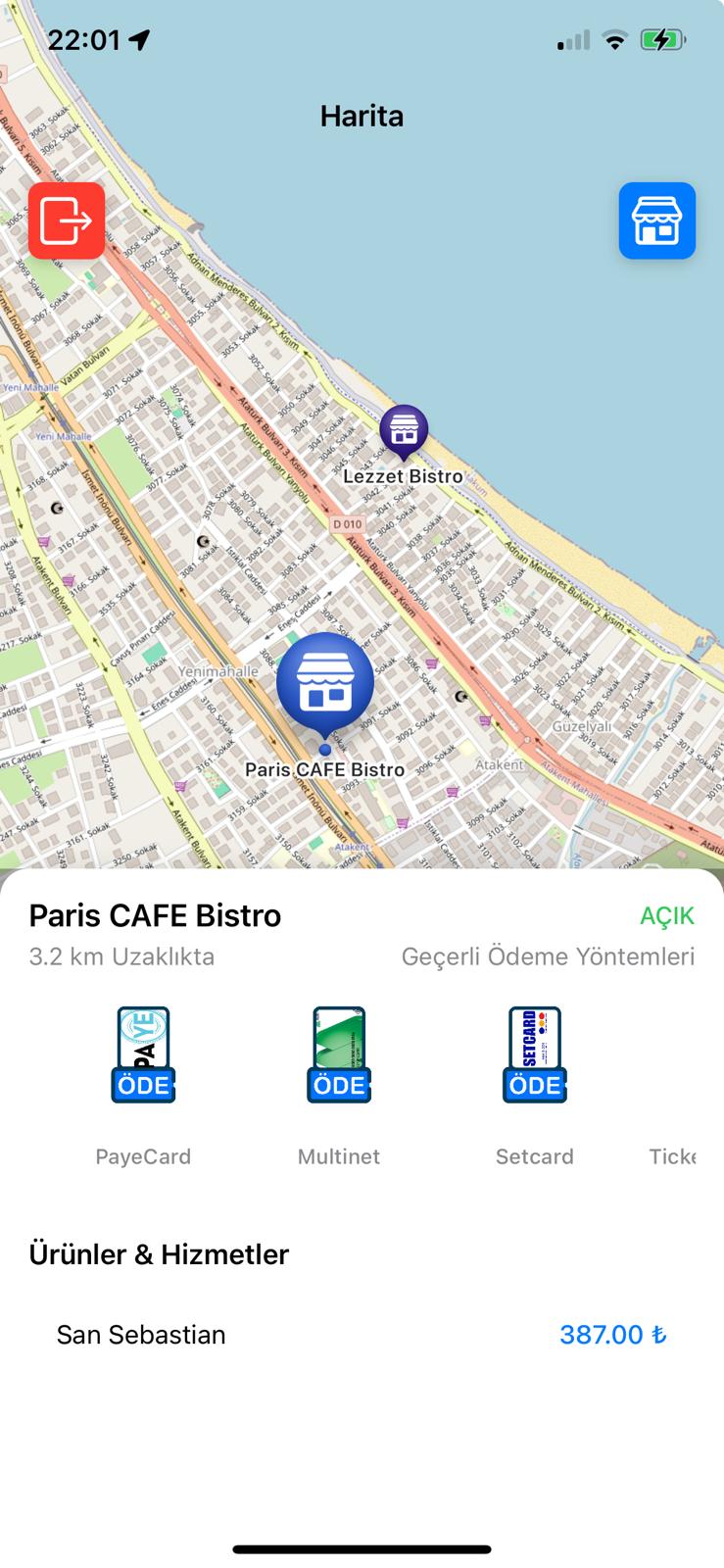724x1568 pixels.
Task: Expand the Ürünler & Hizmetler section
Action: click(x=159, y=1253)
